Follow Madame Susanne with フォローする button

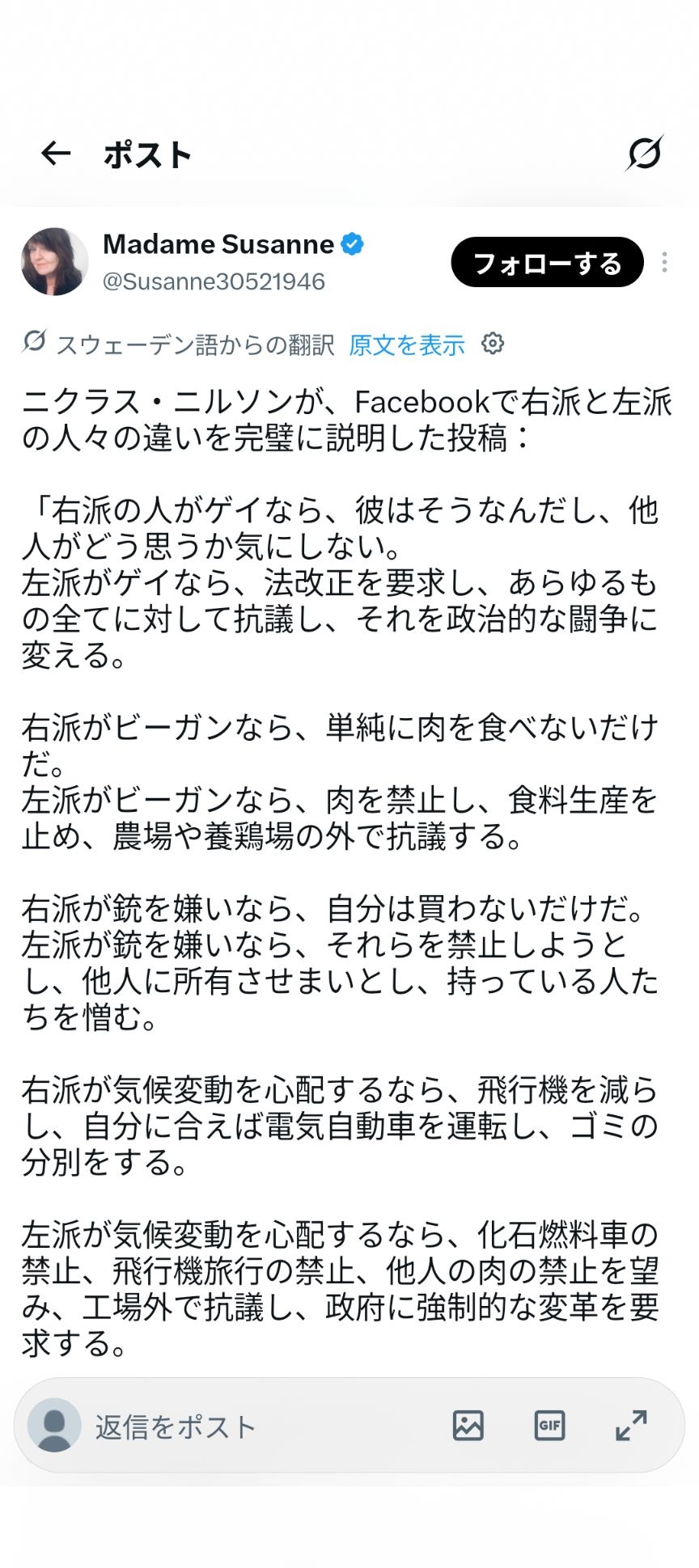547,263
